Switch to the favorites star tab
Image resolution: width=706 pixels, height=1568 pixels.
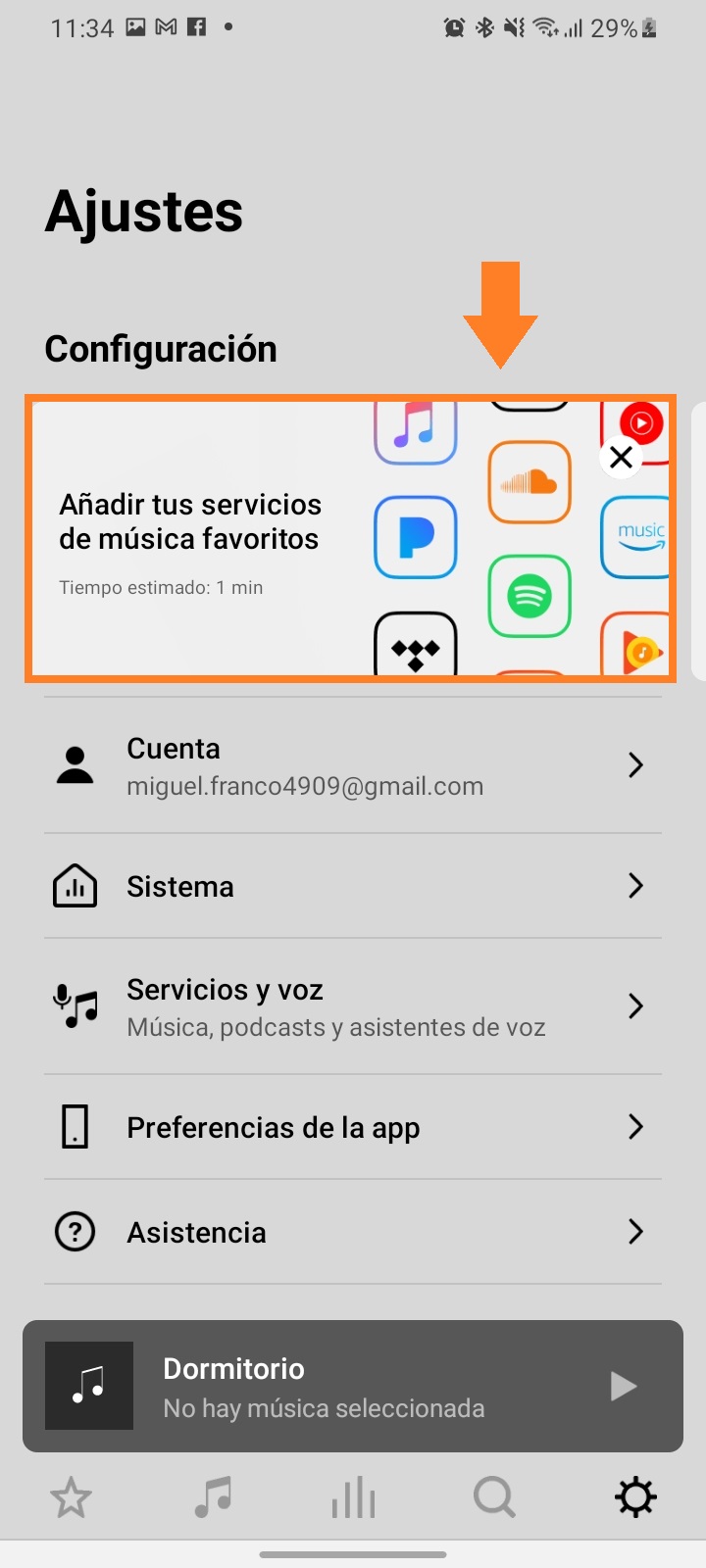[71, 1497]
